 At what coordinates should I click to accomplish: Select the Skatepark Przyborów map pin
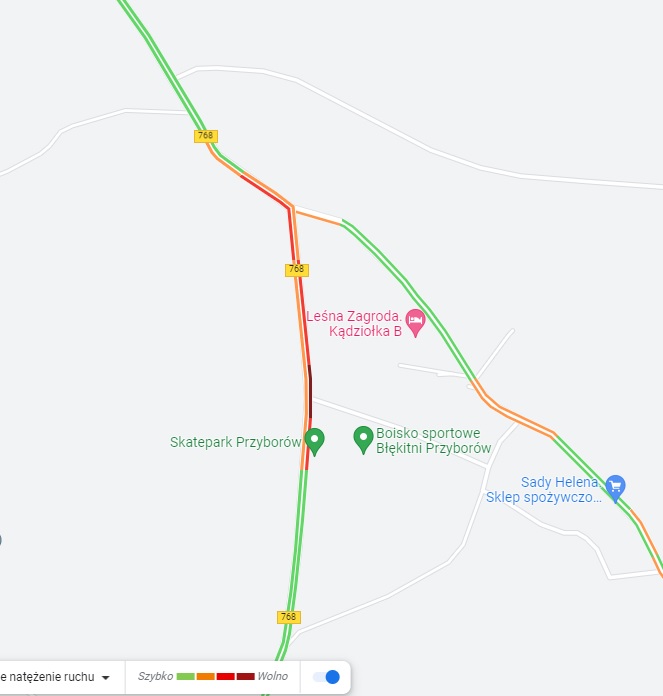(x=315, y=440)
